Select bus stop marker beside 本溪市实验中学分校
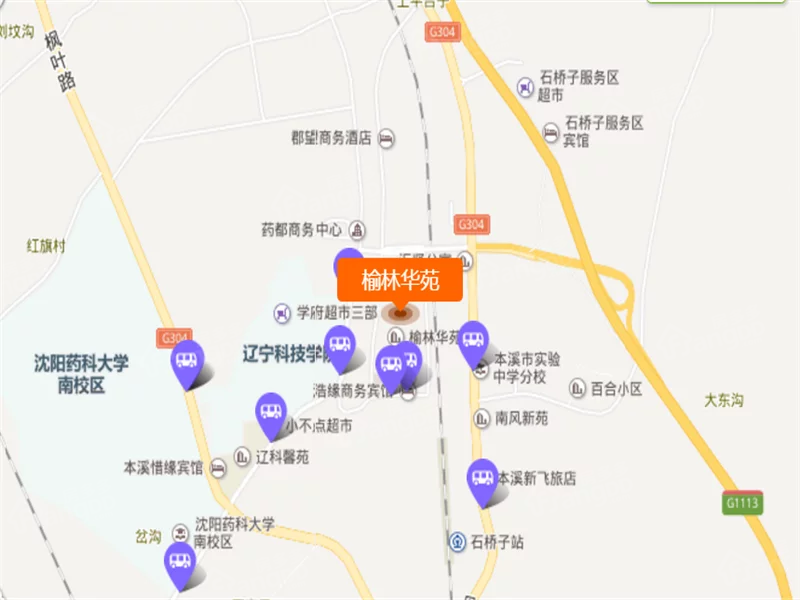 (x=473, y=340)
